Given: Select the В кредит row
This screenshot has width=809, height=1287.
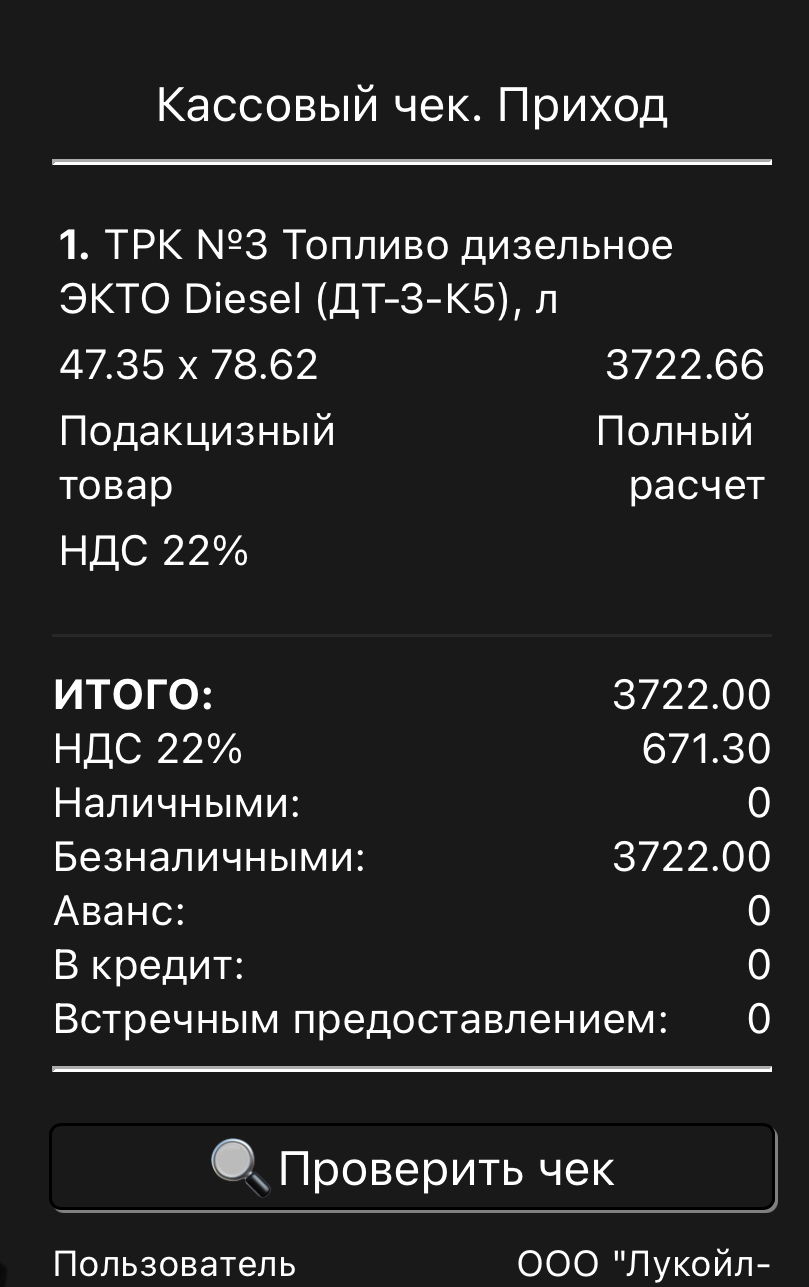Looking at the screenshot, I should pos(145,964).
